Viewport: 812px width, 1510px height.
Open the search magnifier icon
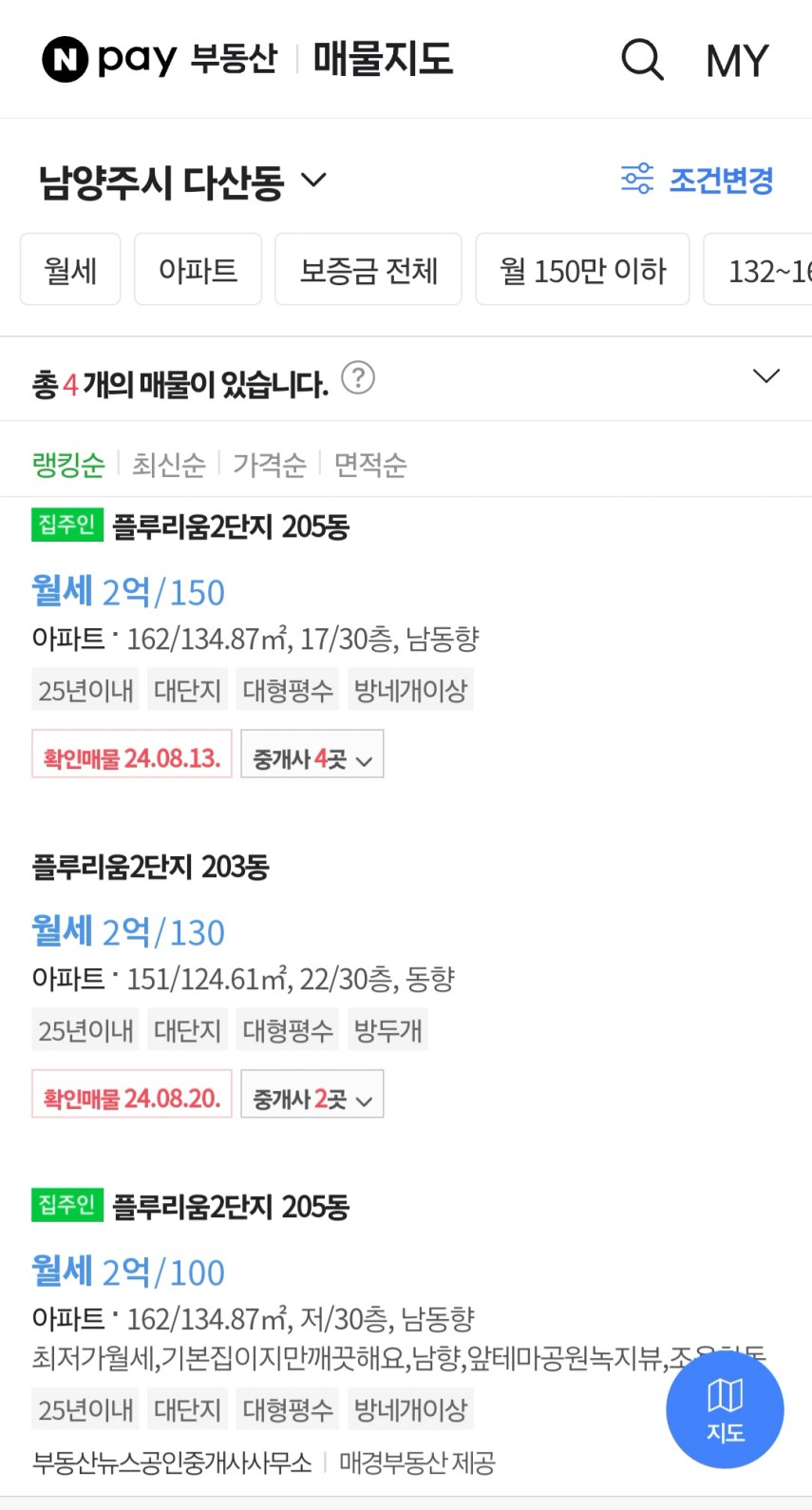click(x=642, y=59)
